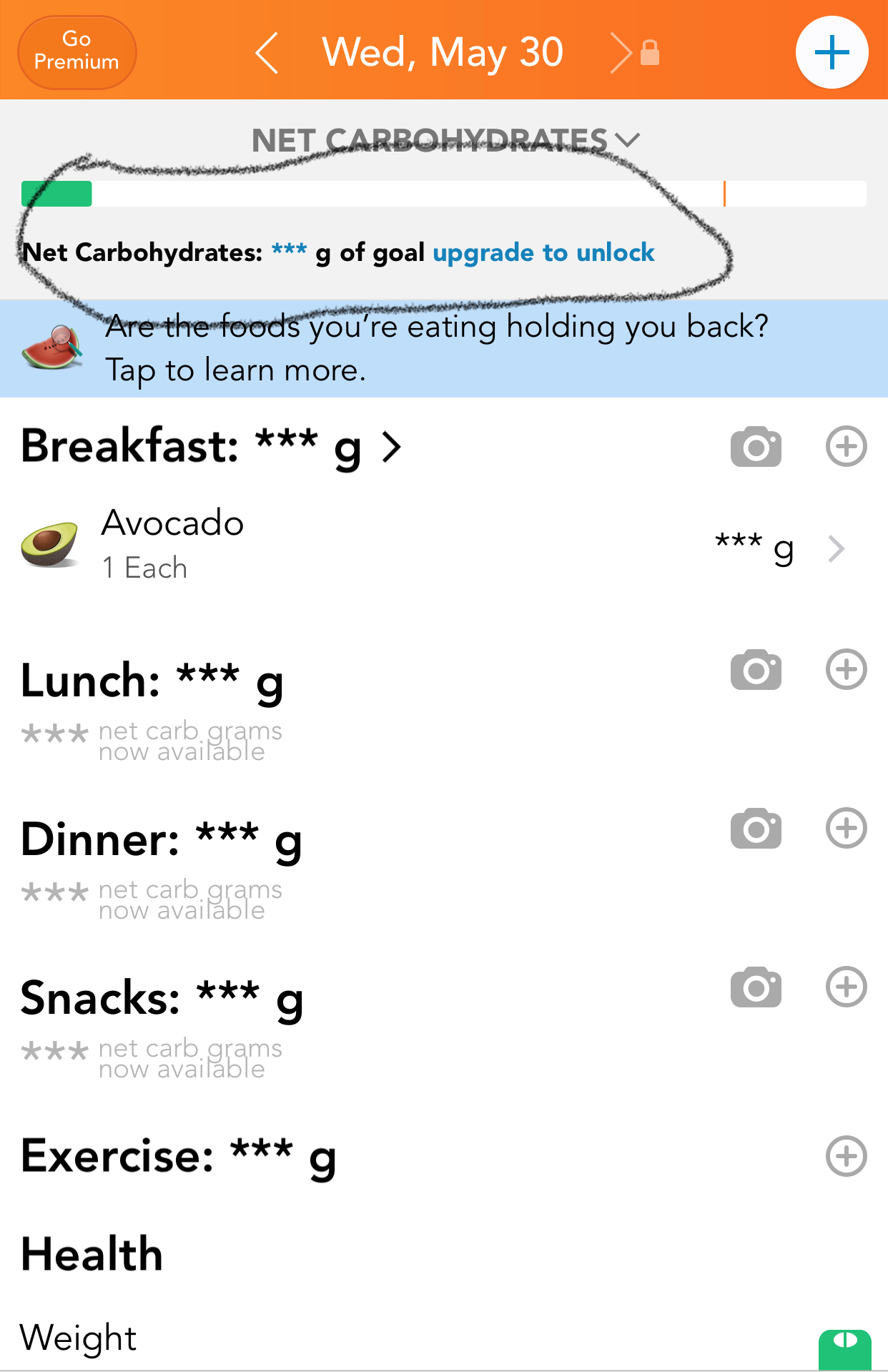Add an Exercise entry
The width and height of the screenshot is (888, 1372).
[x=846, y=1156]
